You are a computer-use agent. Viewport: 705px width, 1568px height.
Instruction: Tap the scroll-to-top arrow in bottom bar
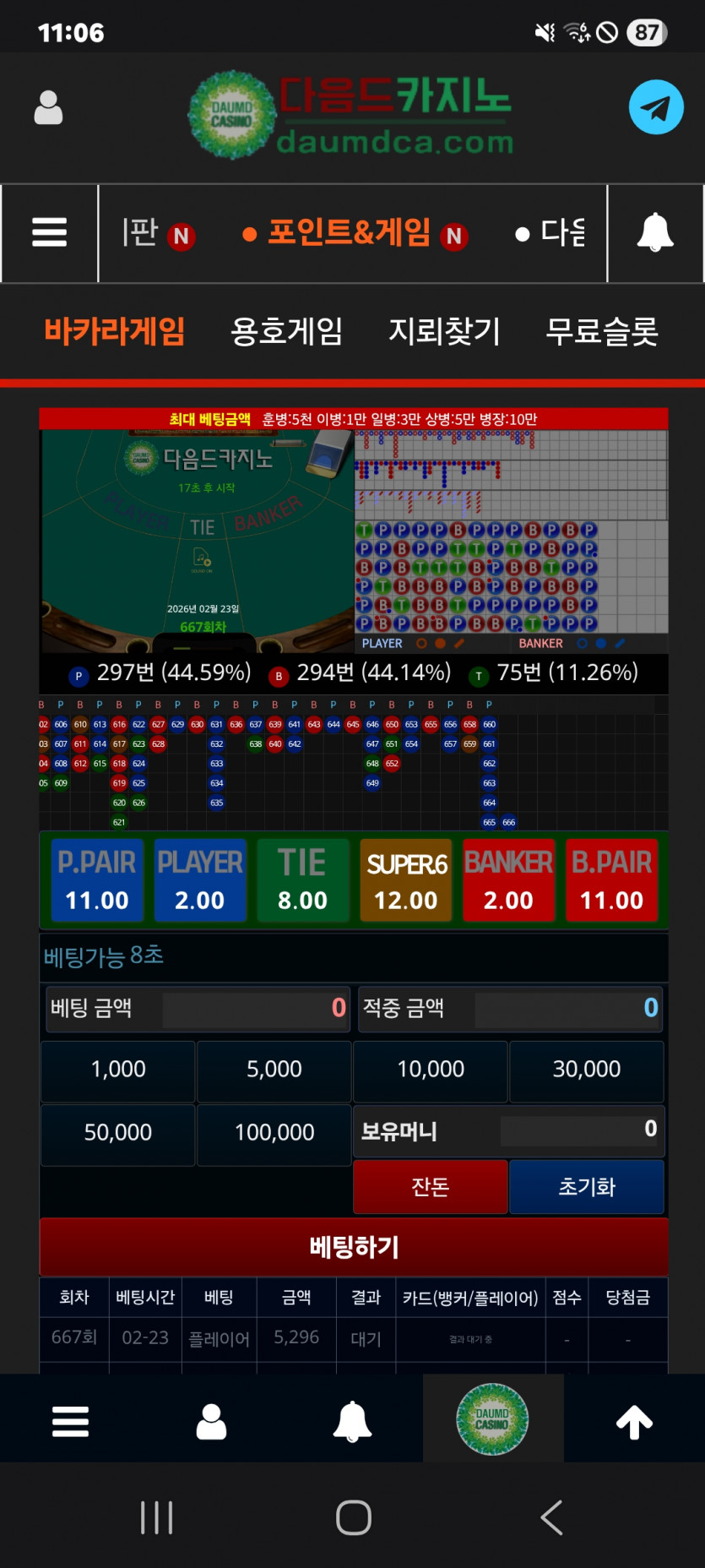coord(634,1421)
